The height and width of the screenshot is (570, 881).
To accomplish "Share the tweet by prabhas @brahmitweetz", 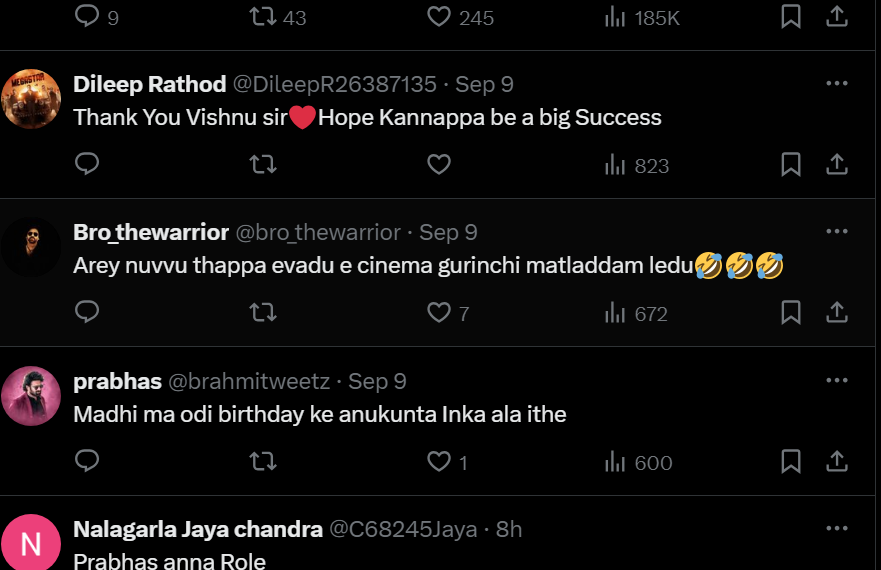I will tap(837, 461).
